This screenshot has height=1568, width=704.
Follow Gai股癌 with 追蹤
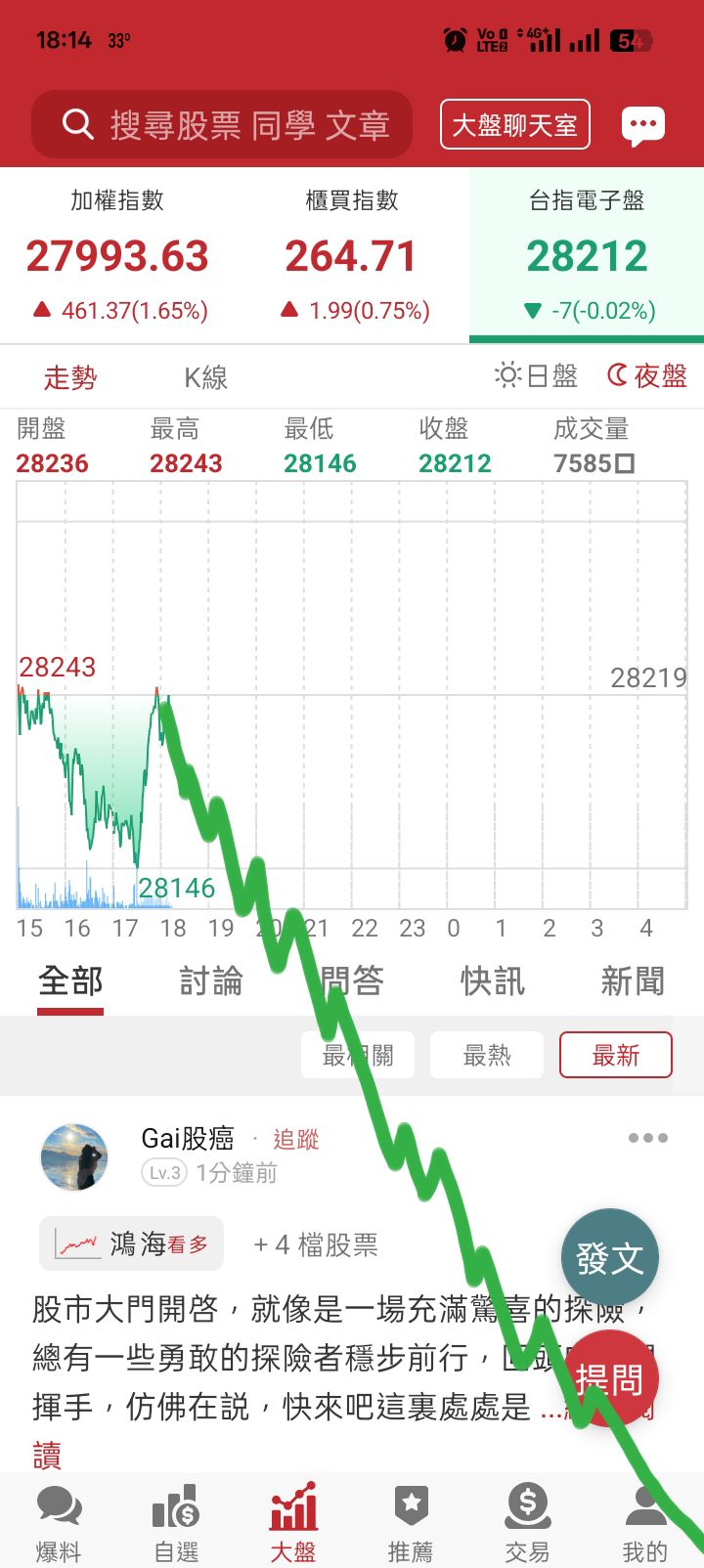295,1139
